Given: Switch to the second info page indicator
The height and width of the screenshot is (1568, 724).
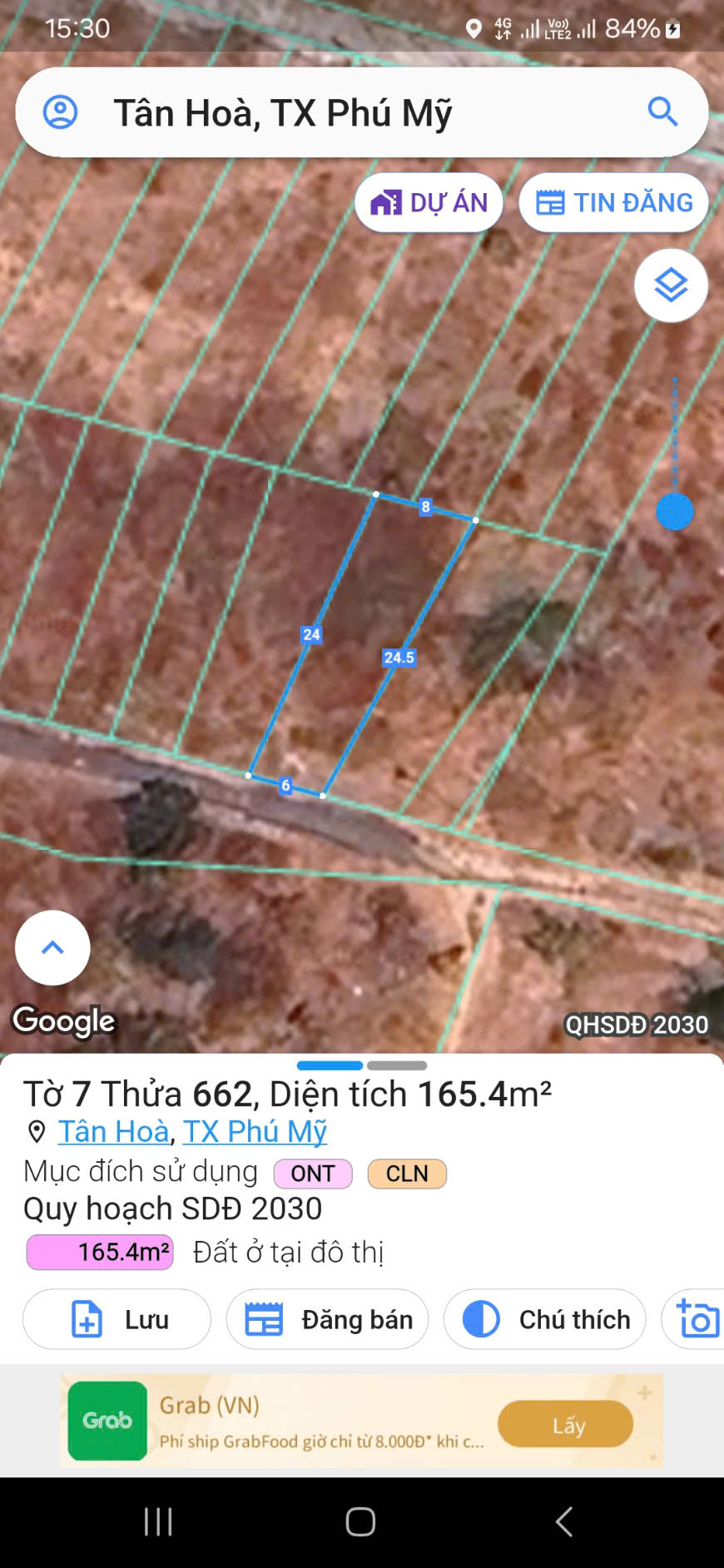Looking at the screenshot, I should click(397, 1065).
